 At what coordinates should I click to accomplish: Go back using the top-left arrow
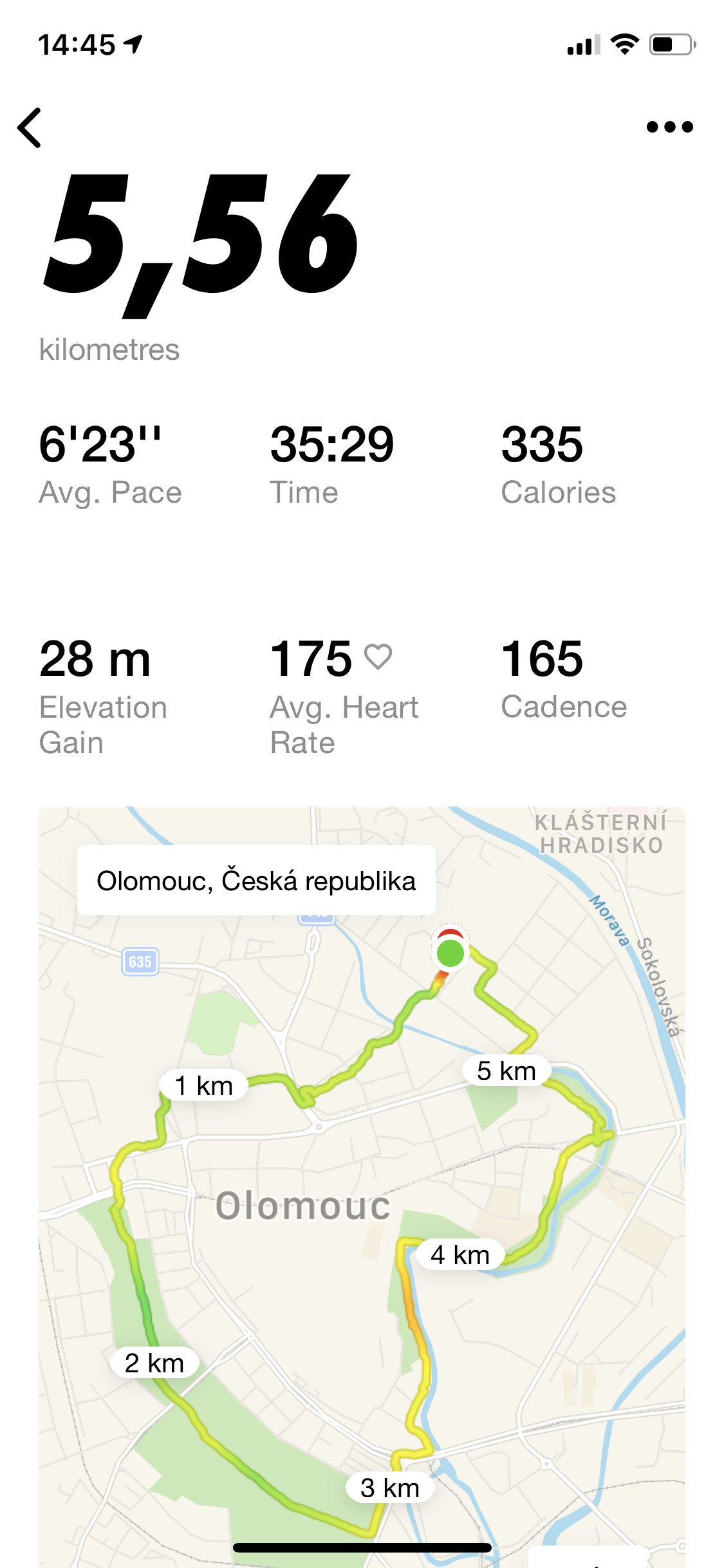pos(30,127)
